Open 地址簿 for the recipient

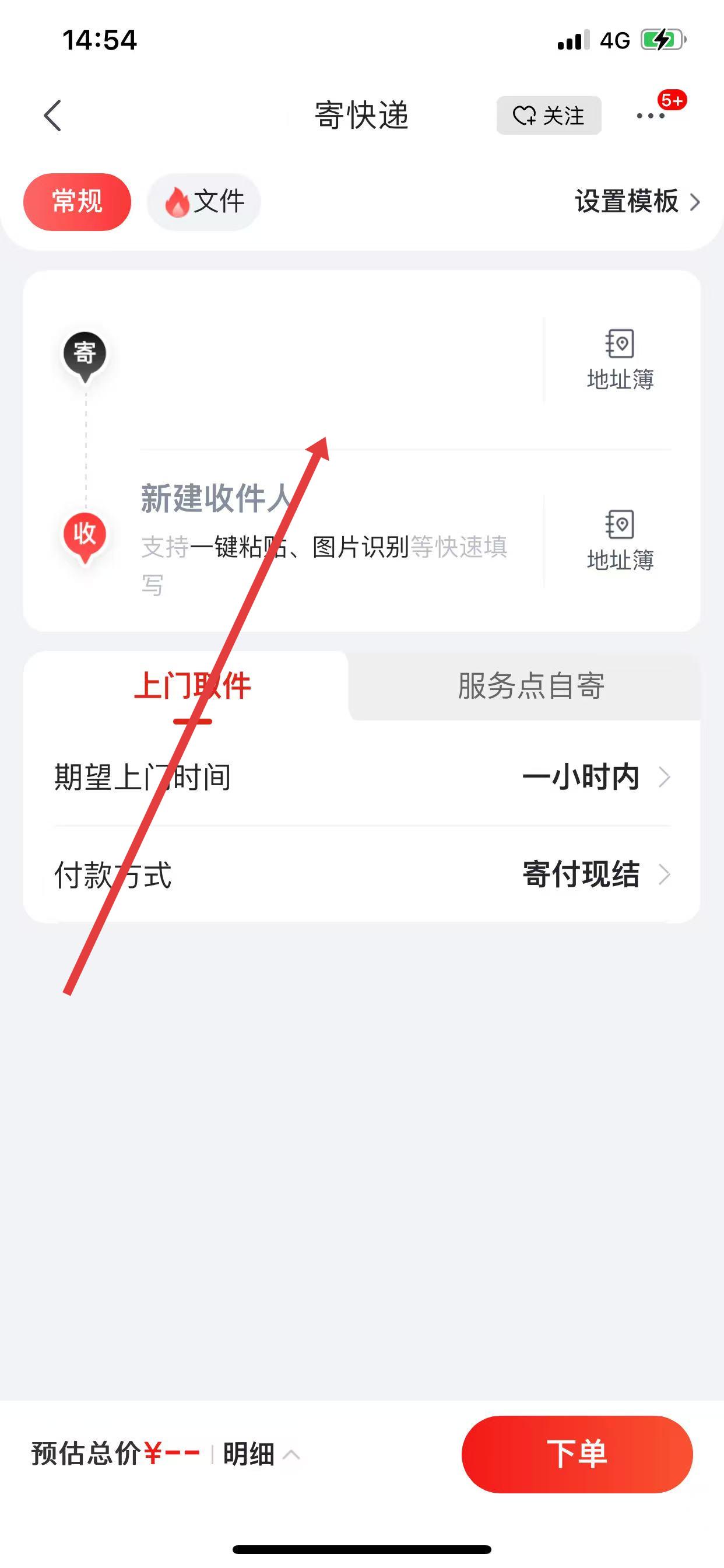pos(619,541)
